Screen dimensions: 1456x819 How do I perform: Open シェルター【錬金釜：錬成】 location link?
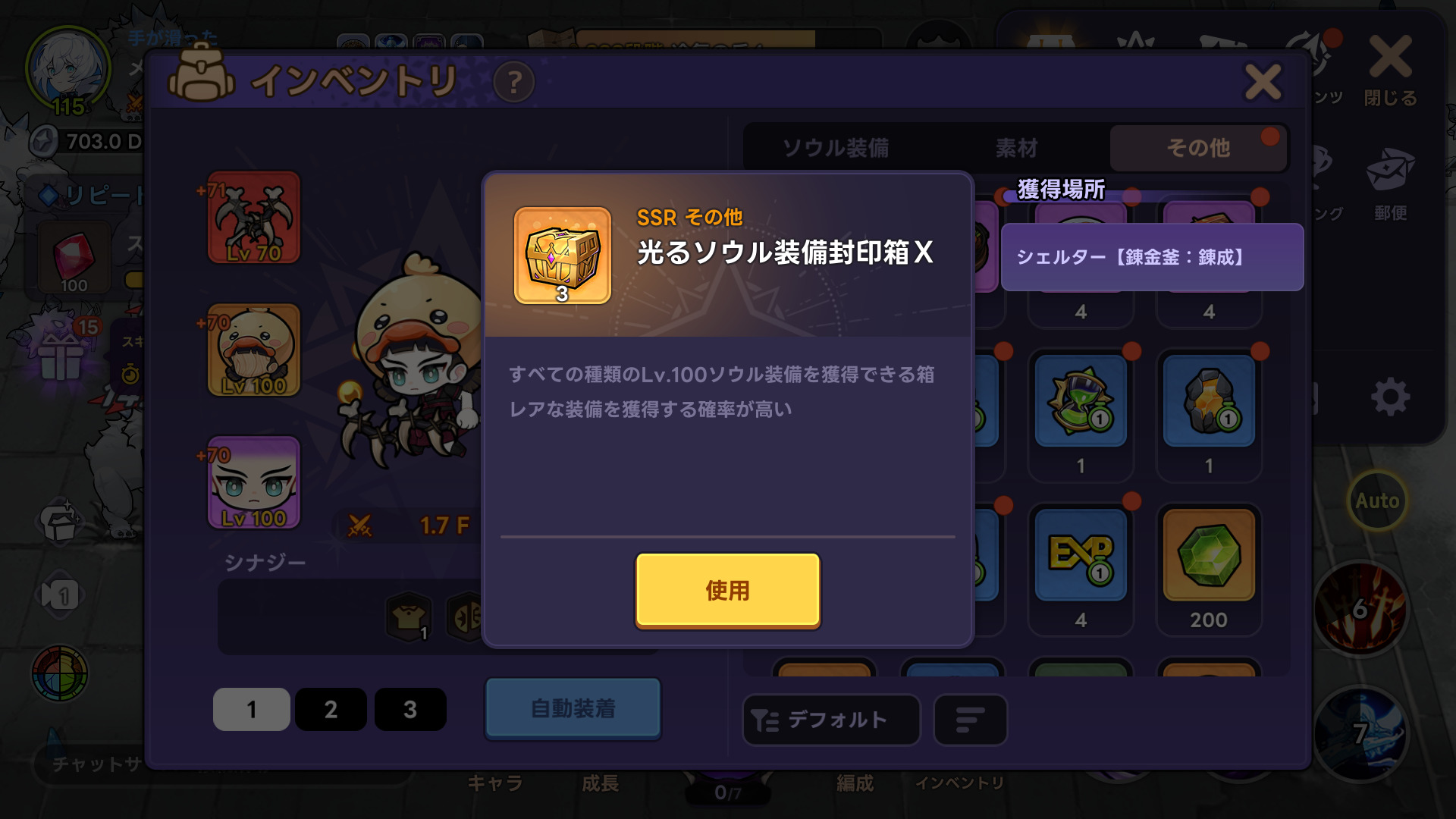1151,257
